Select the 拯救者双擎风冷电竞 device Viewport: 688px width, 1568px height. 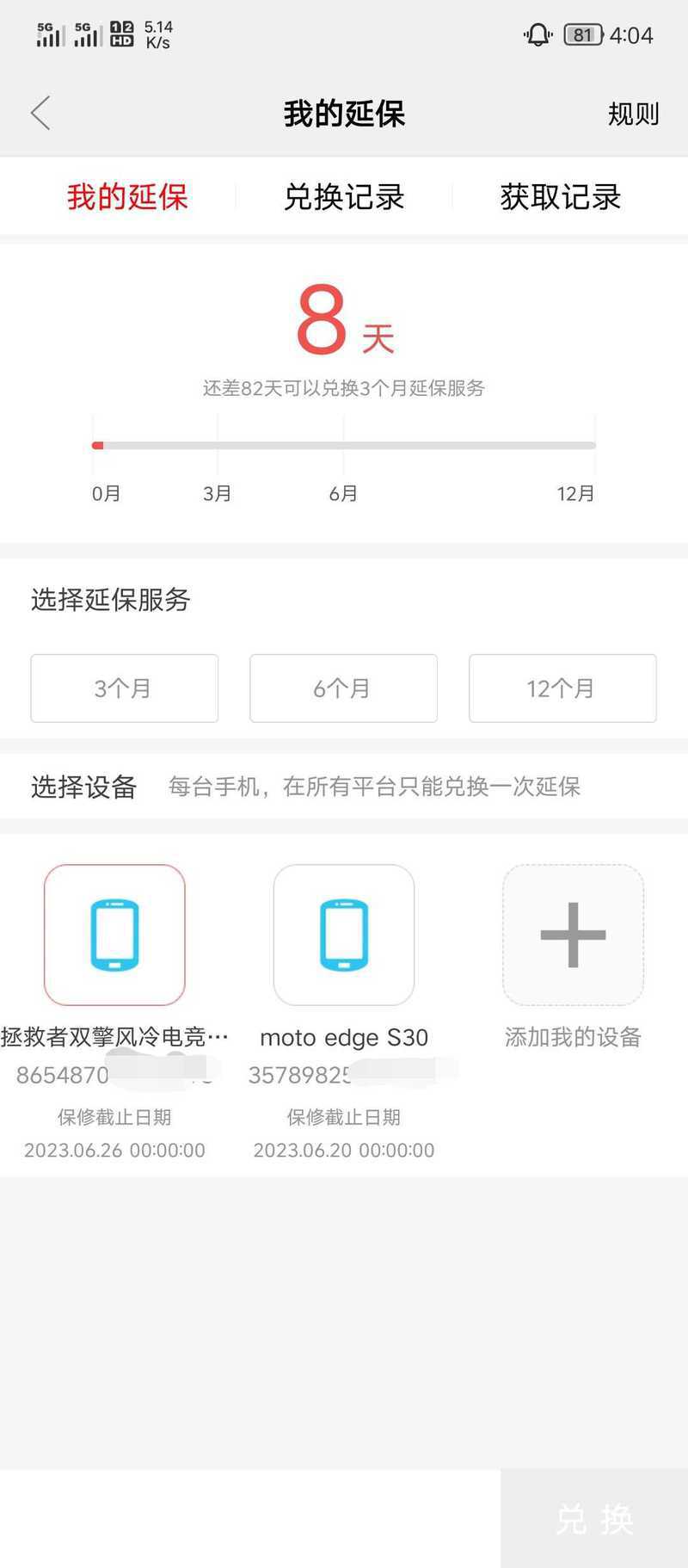tap(114, 935)
